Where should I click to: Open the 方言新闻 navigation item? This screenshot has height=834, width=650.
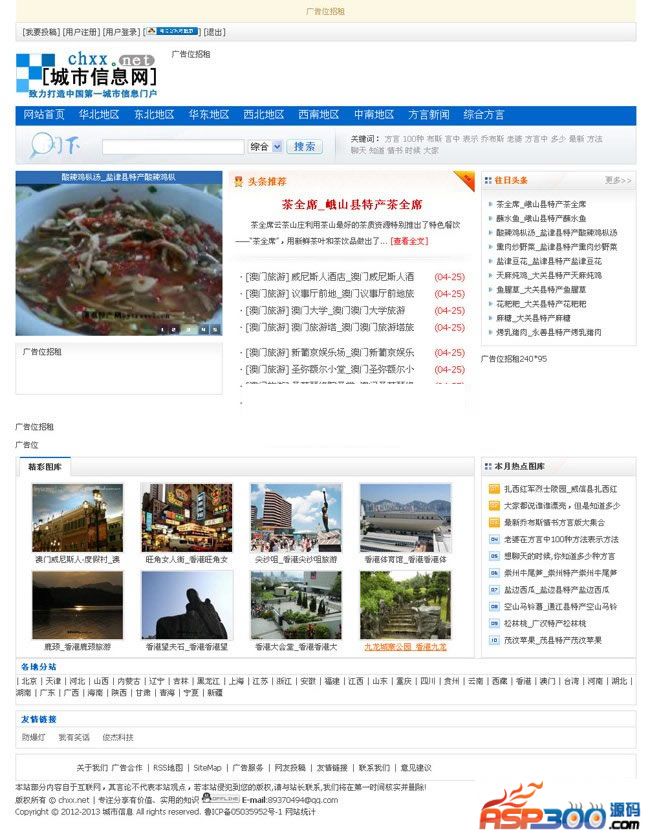coord(429,115)
